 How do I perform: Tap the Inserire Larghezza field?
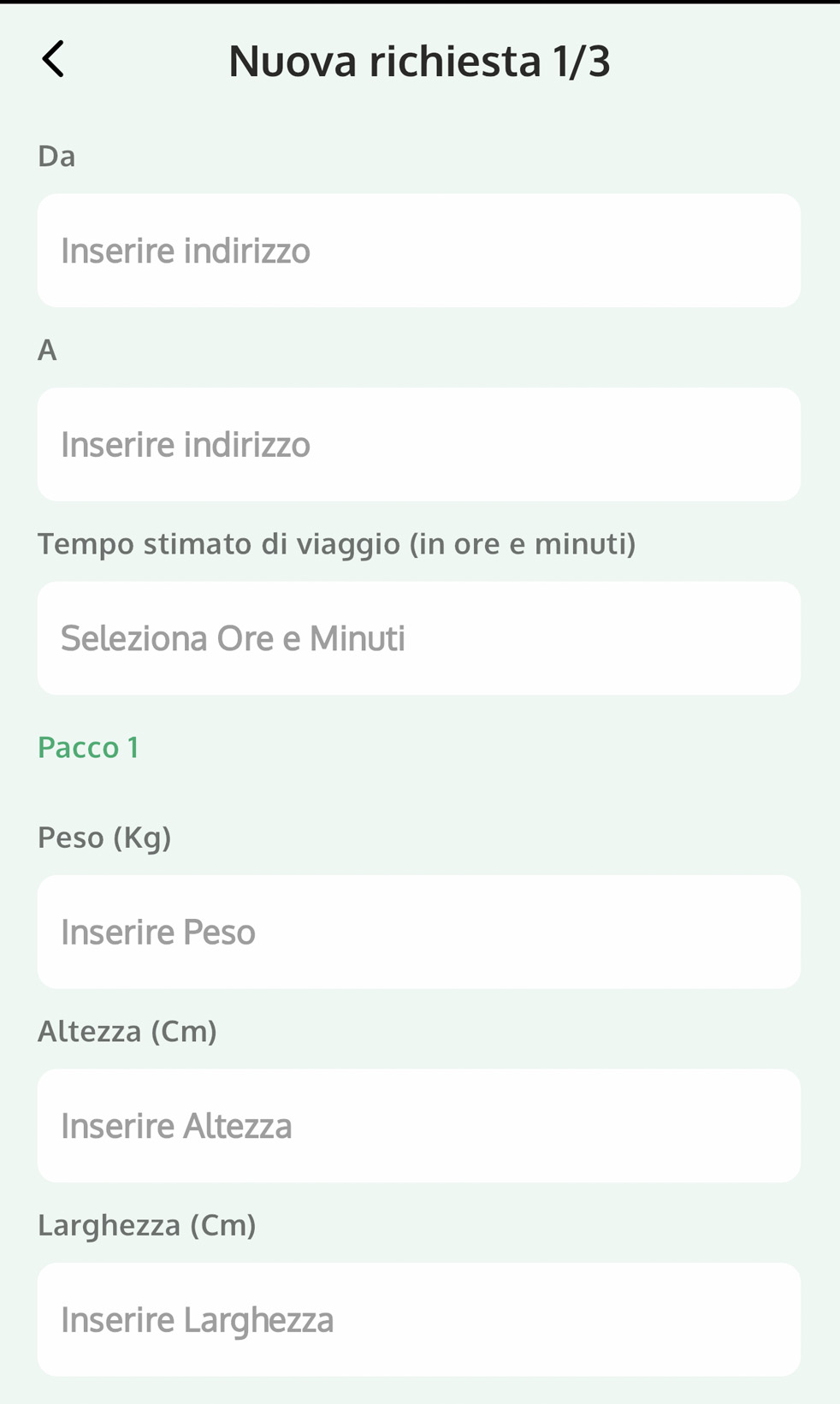pos(419,1319)
